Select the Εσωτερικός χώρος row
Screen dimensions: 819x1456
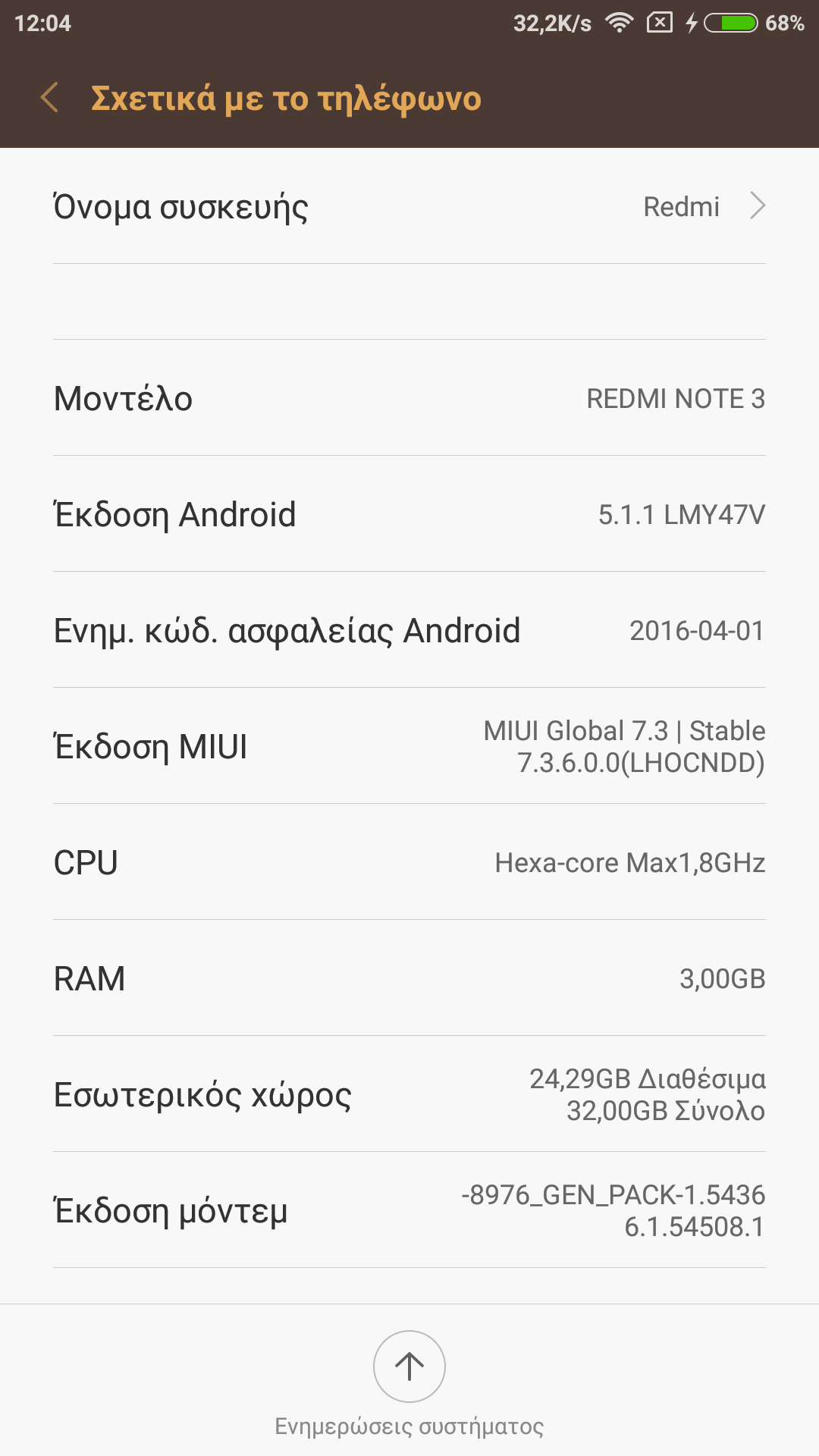point(409,1094)
